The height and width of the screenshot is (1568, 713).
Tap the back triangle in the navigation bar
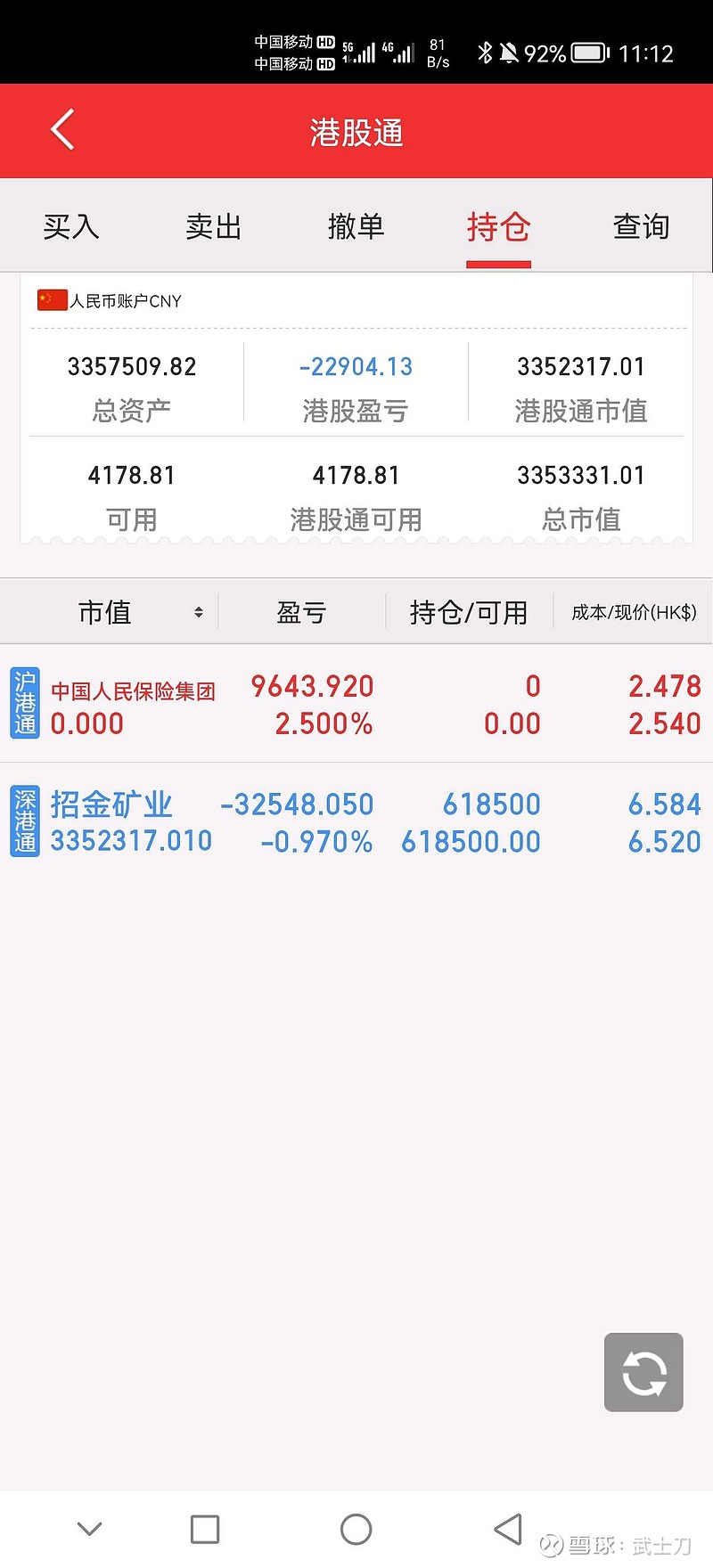point(507,1526)
